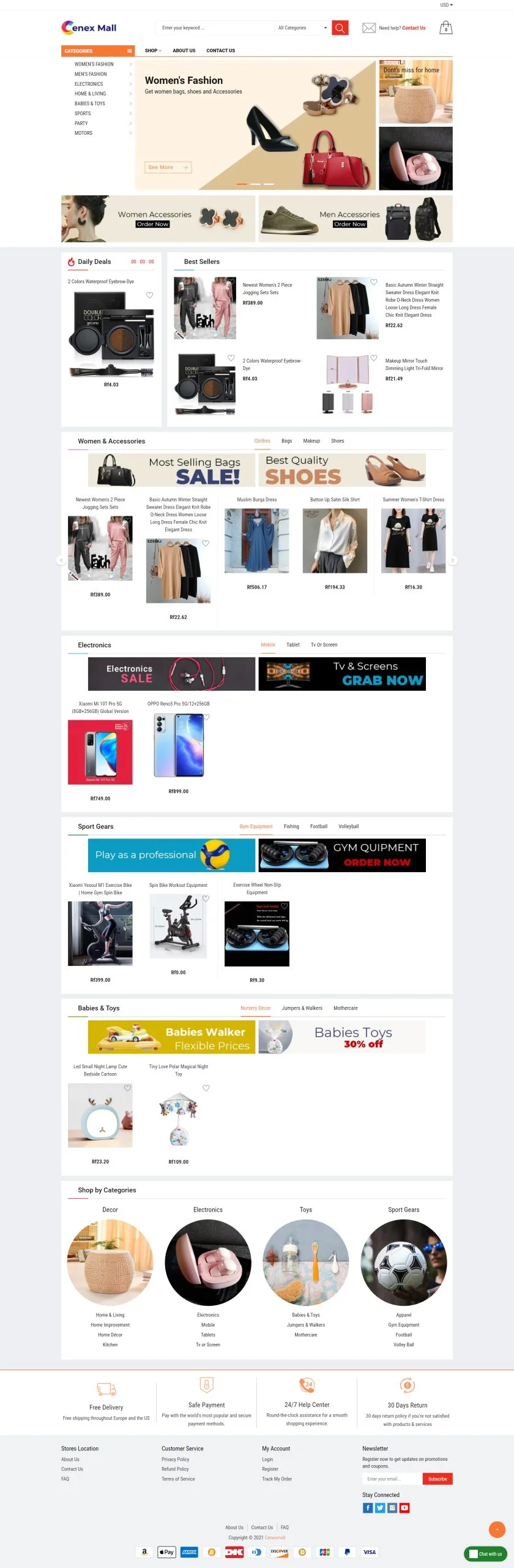514x1568 pixels.
Task: Open the Xiaomi Mi 10T Pro 5G product
Action: click(x=100, y=752)
